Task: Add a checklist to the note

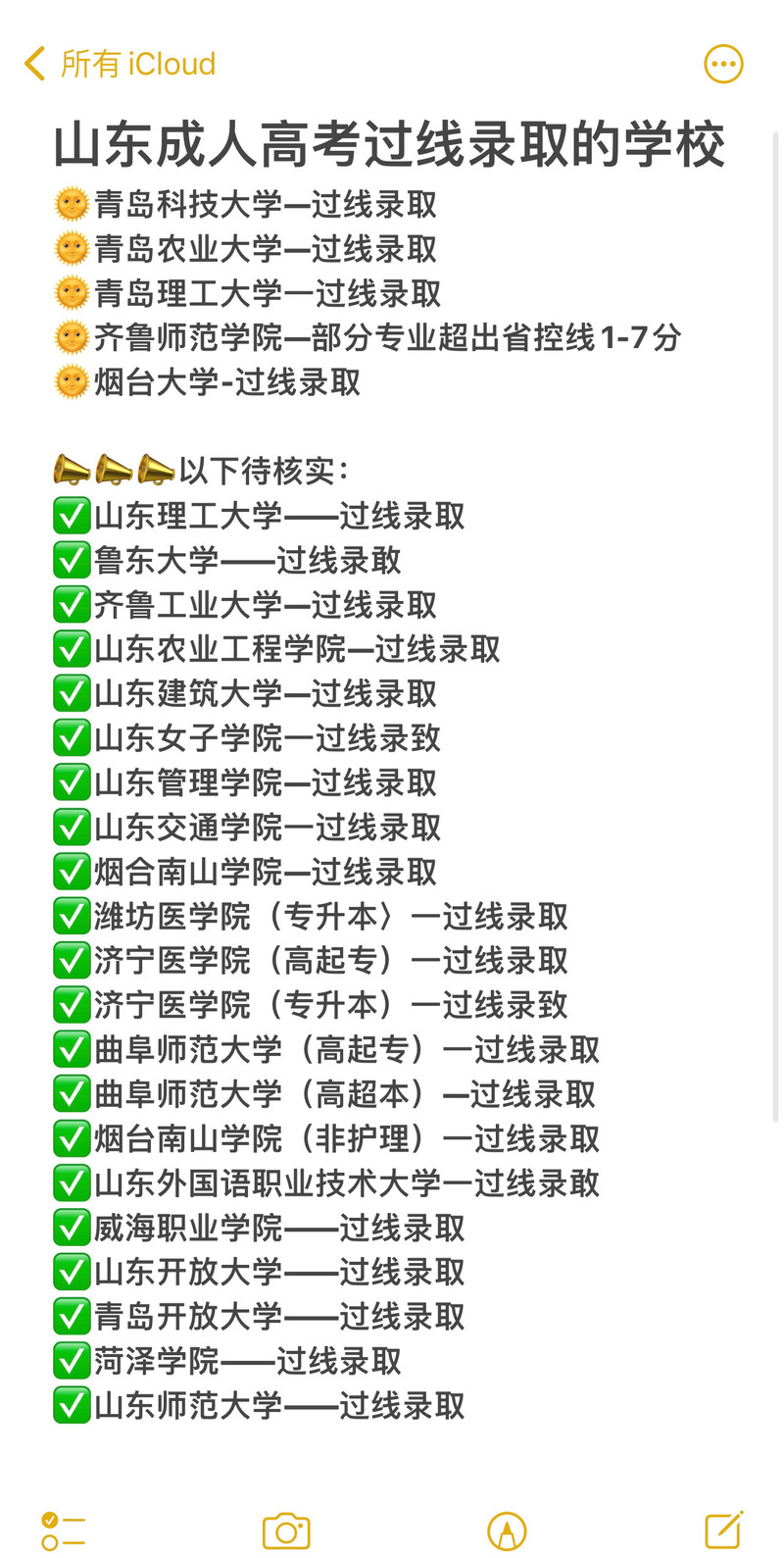Action: 63,1531
